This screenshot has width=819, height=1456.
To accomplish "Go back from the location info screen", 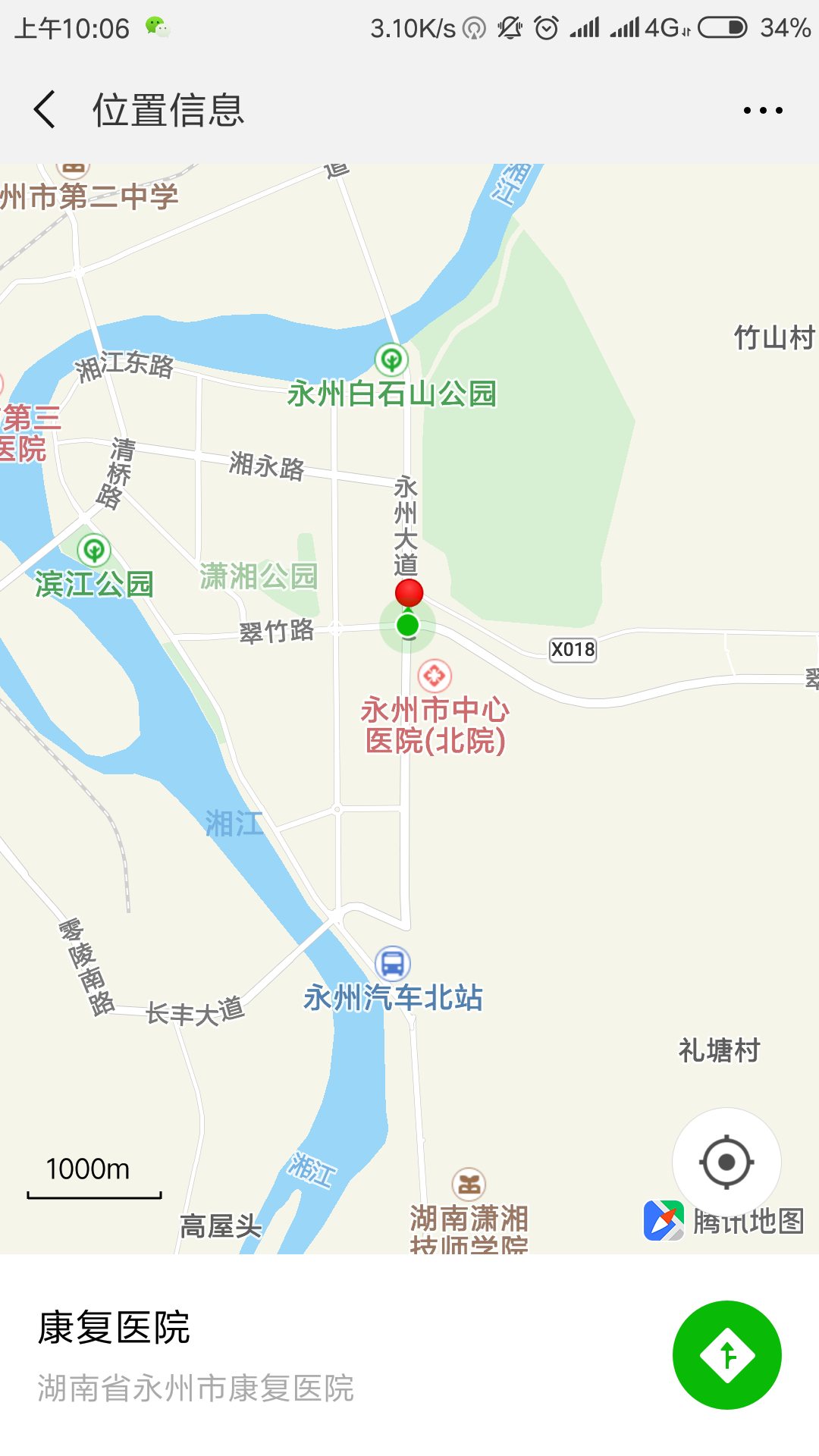I will pos(45,110).
